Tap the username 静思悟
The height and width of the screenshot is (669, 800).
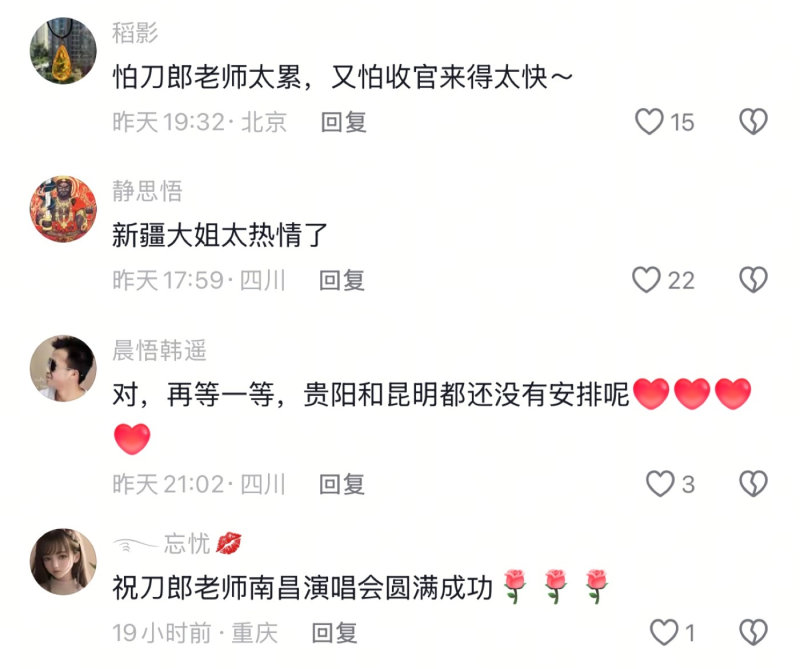[147, 191]
